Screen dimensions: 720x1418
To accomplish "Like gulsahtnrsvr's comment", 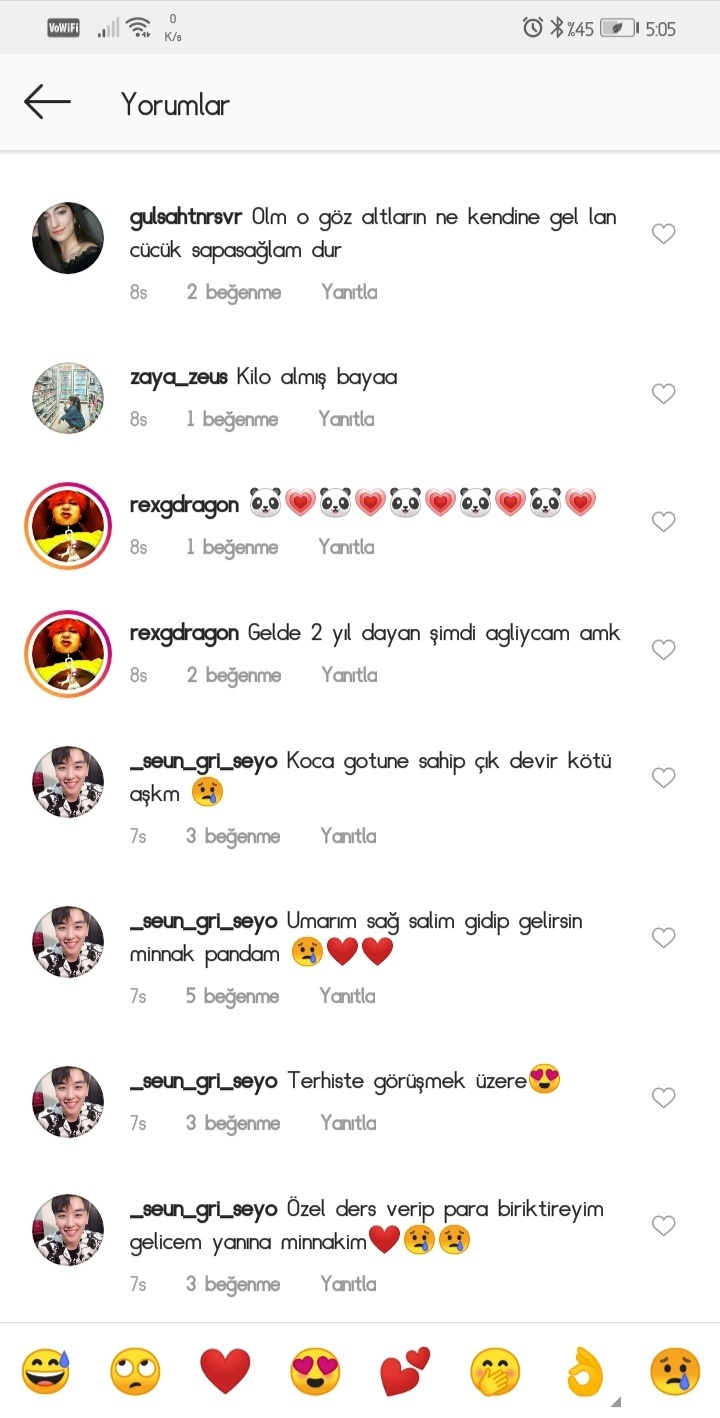I will pos(664,234).
